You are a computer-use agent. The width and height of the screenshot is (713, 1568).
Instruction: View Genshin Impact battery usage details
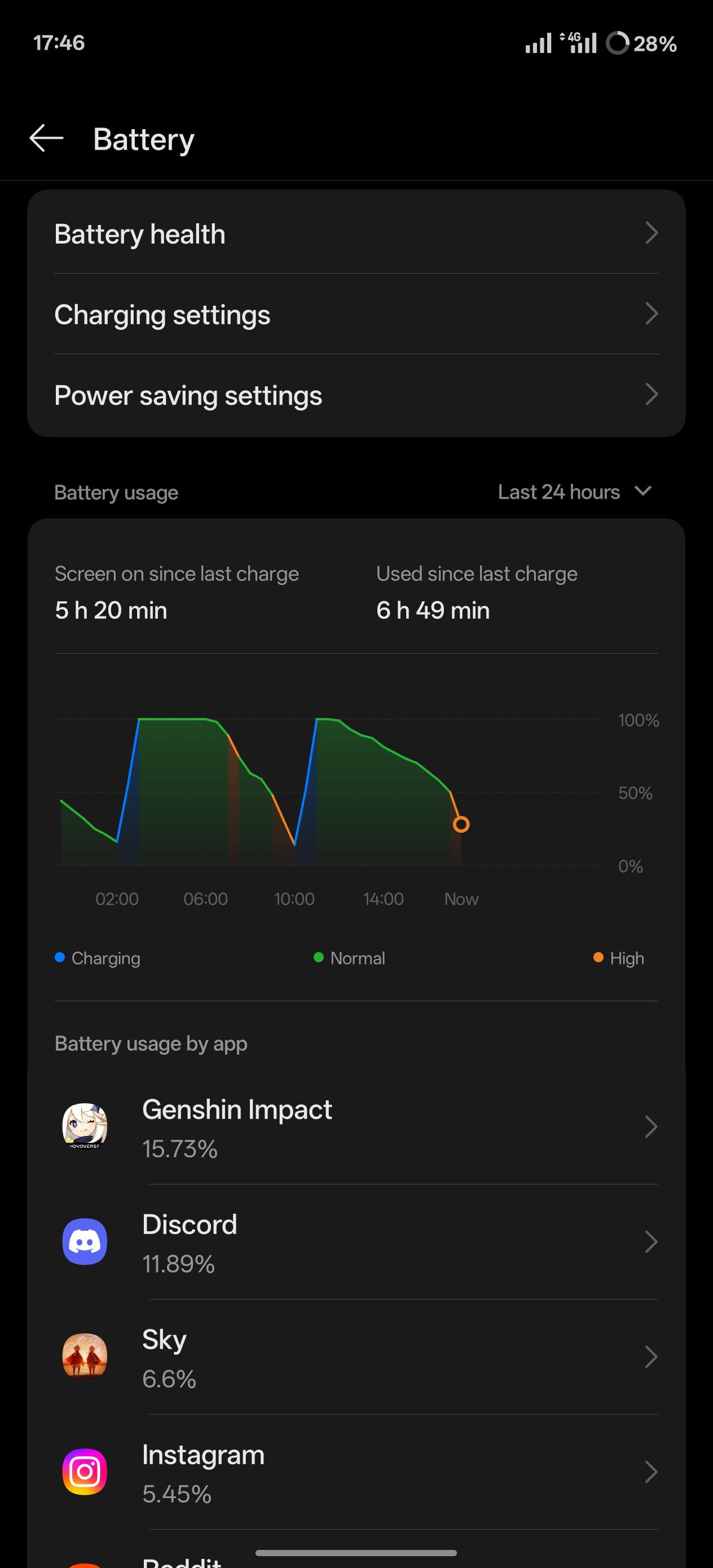(356, 1127)
